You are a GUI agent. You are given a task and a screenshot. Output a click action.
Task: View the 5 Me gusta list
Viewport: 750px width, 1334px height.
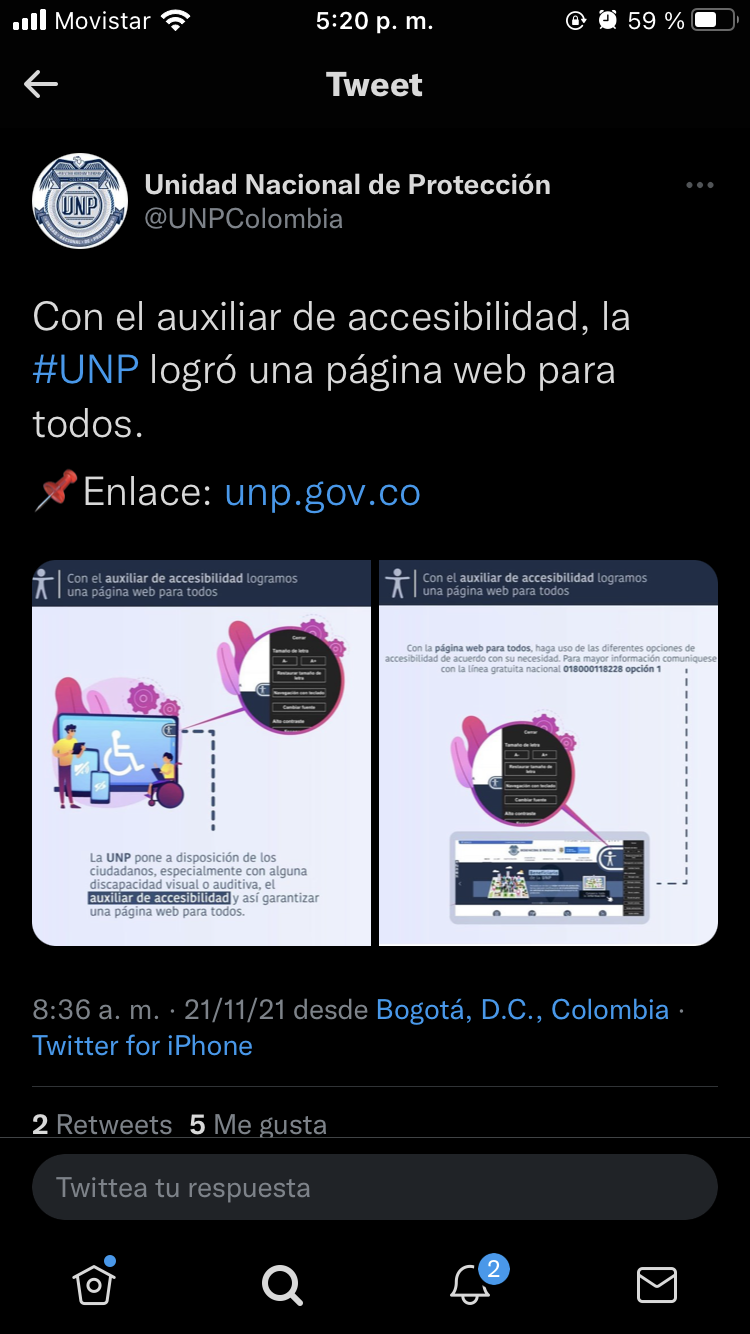click(258, 1125)
